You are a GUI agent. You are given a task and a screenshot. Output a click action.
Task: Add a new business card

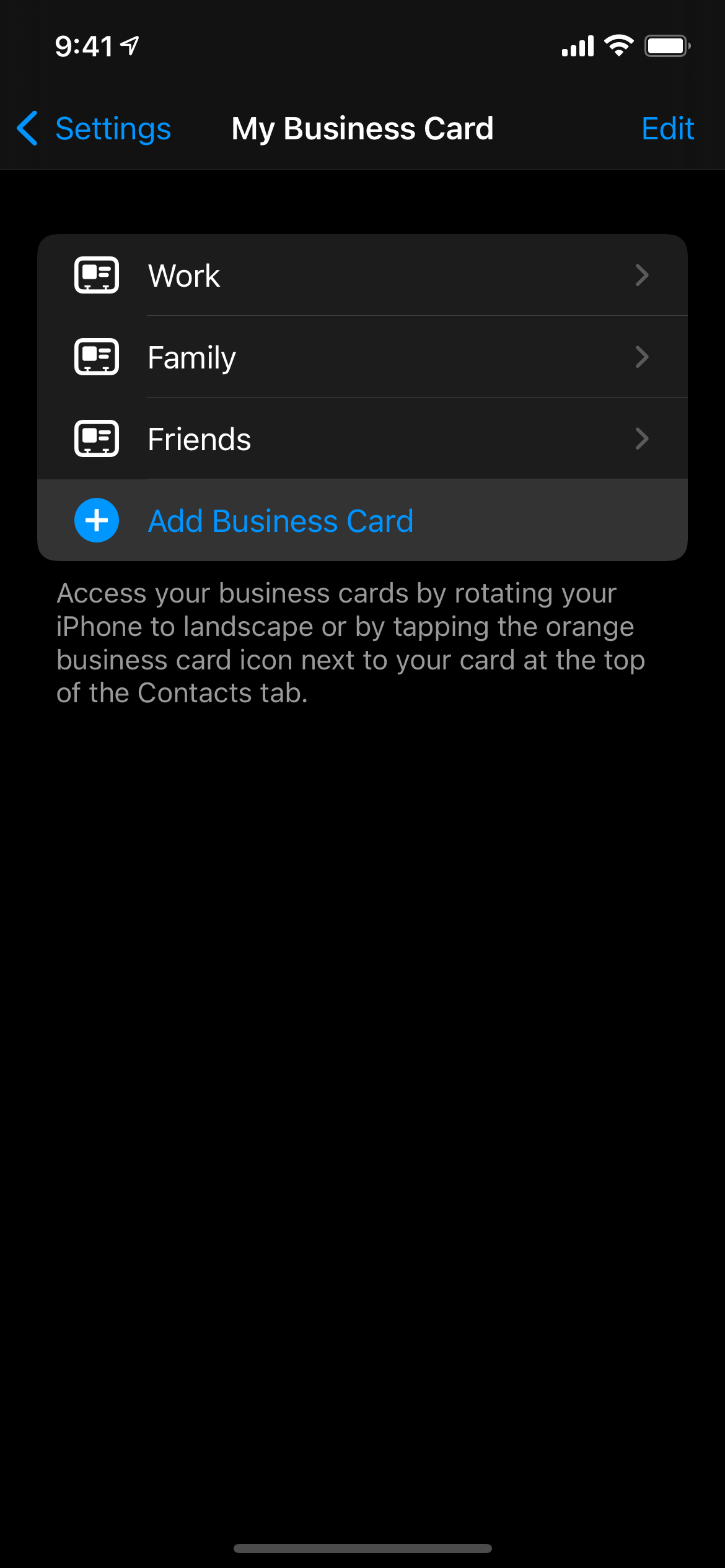tap(280, 521)
